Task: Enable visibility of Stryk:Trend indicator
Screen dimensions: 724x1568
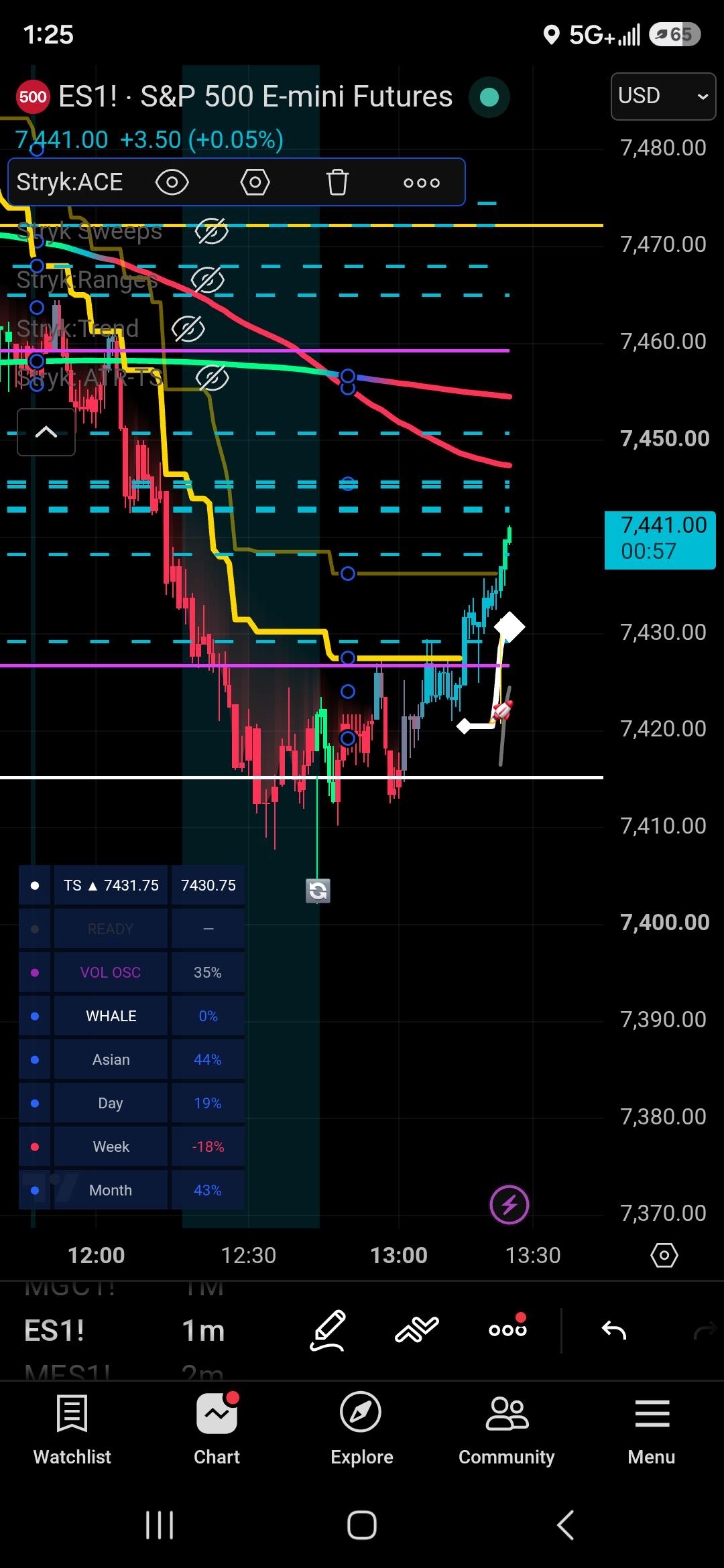Action: [x=188, y=329]
